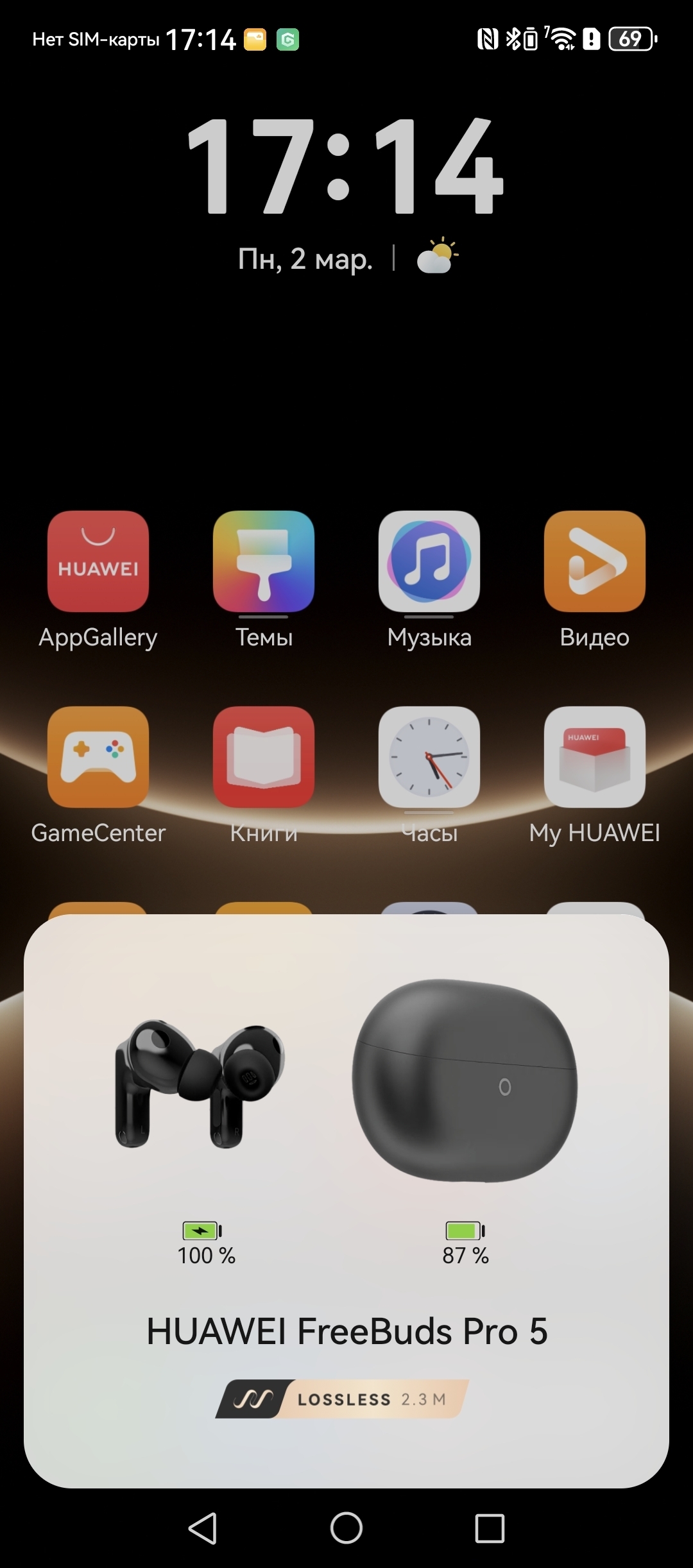Image resolution: width=693 pixels, height=1568 pixels.
Task: Open the AppGallery app
Action: click(98, 561)
